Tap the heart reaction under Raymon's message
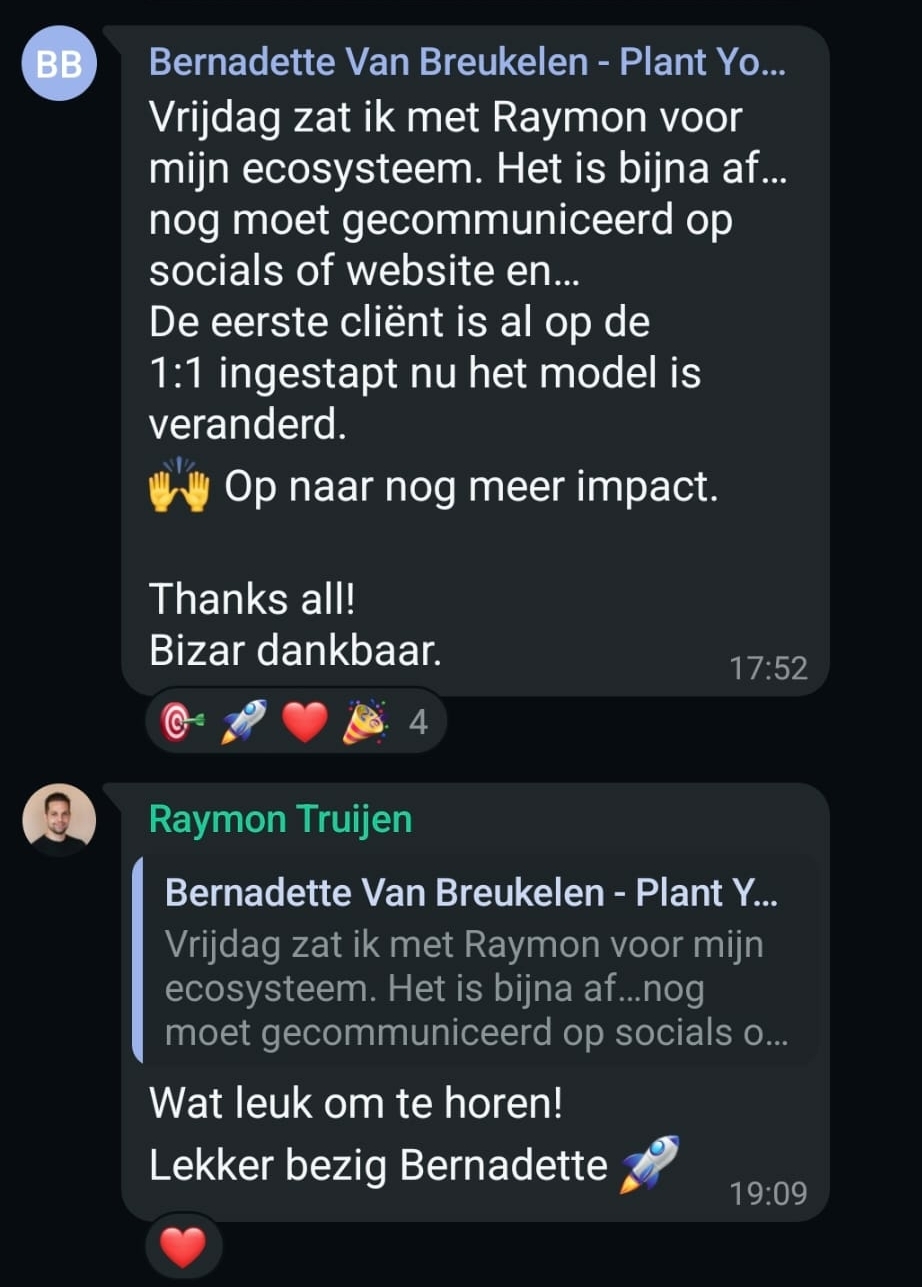The image size is (922, 1287). pyautogui.click(x=183, y=1247)
